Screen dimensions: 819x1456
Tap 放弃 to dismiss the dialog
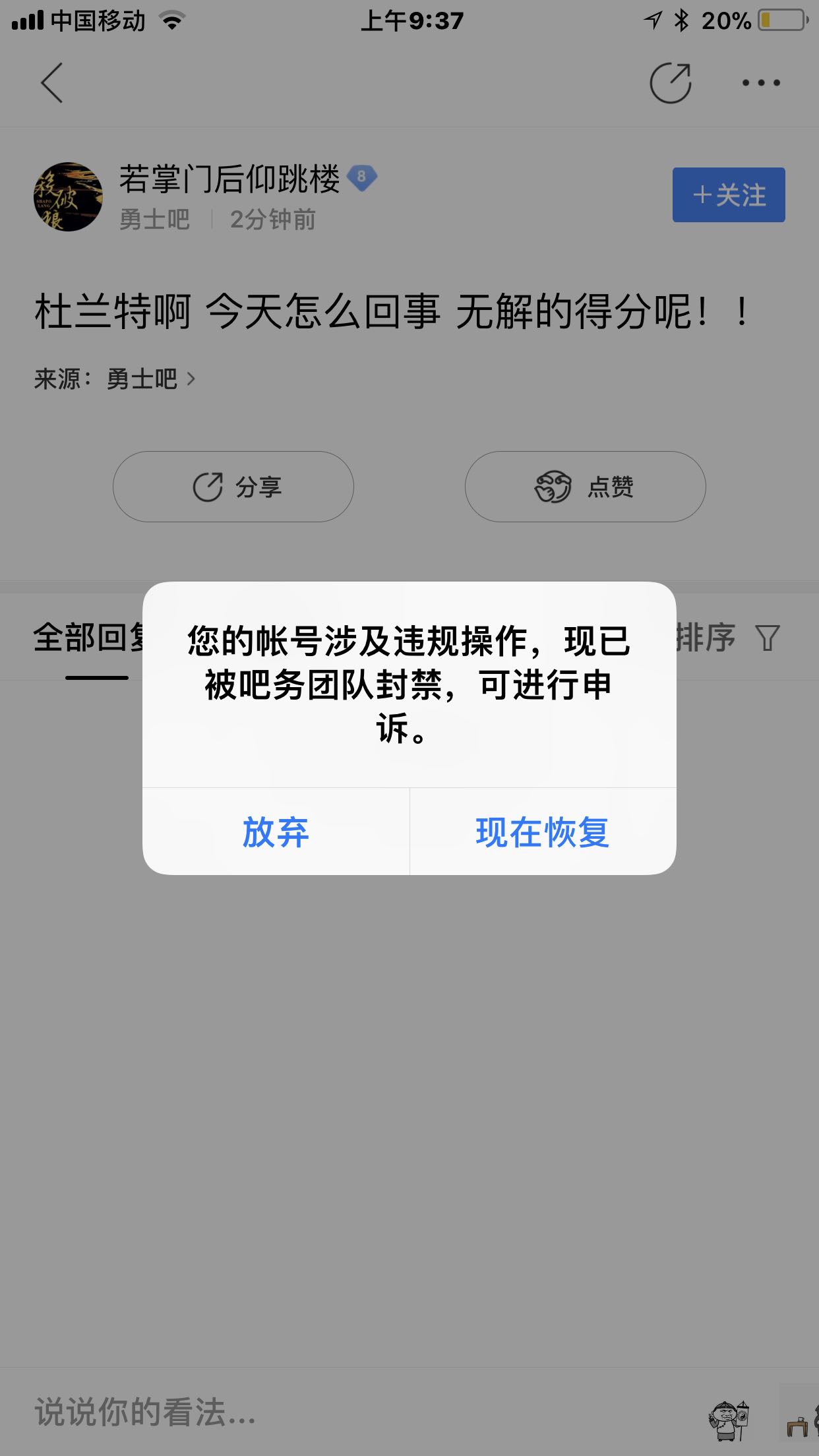point(276,832)
